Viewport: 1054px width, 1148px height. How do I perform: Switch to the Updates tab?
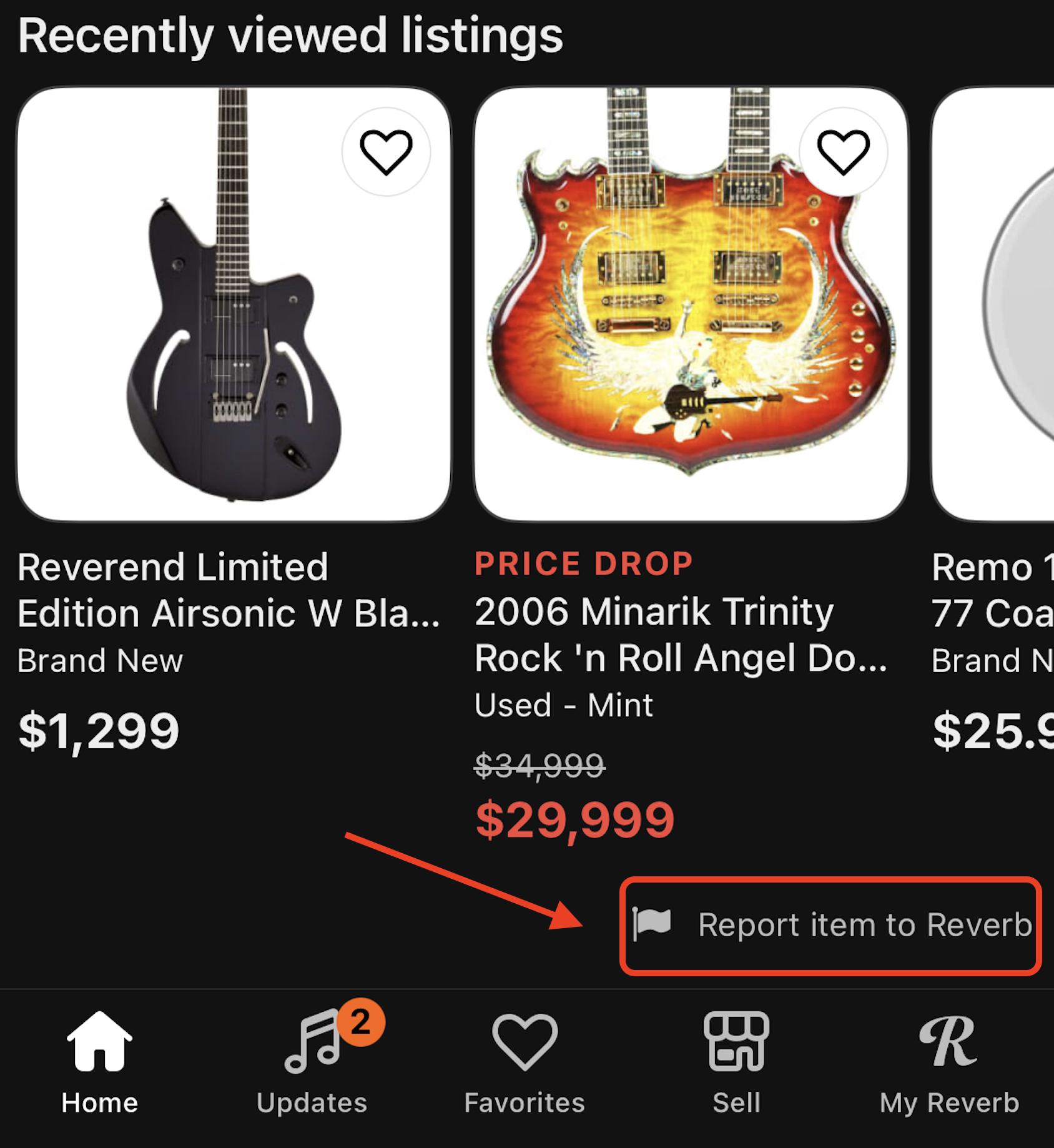tap(312, 1062)
